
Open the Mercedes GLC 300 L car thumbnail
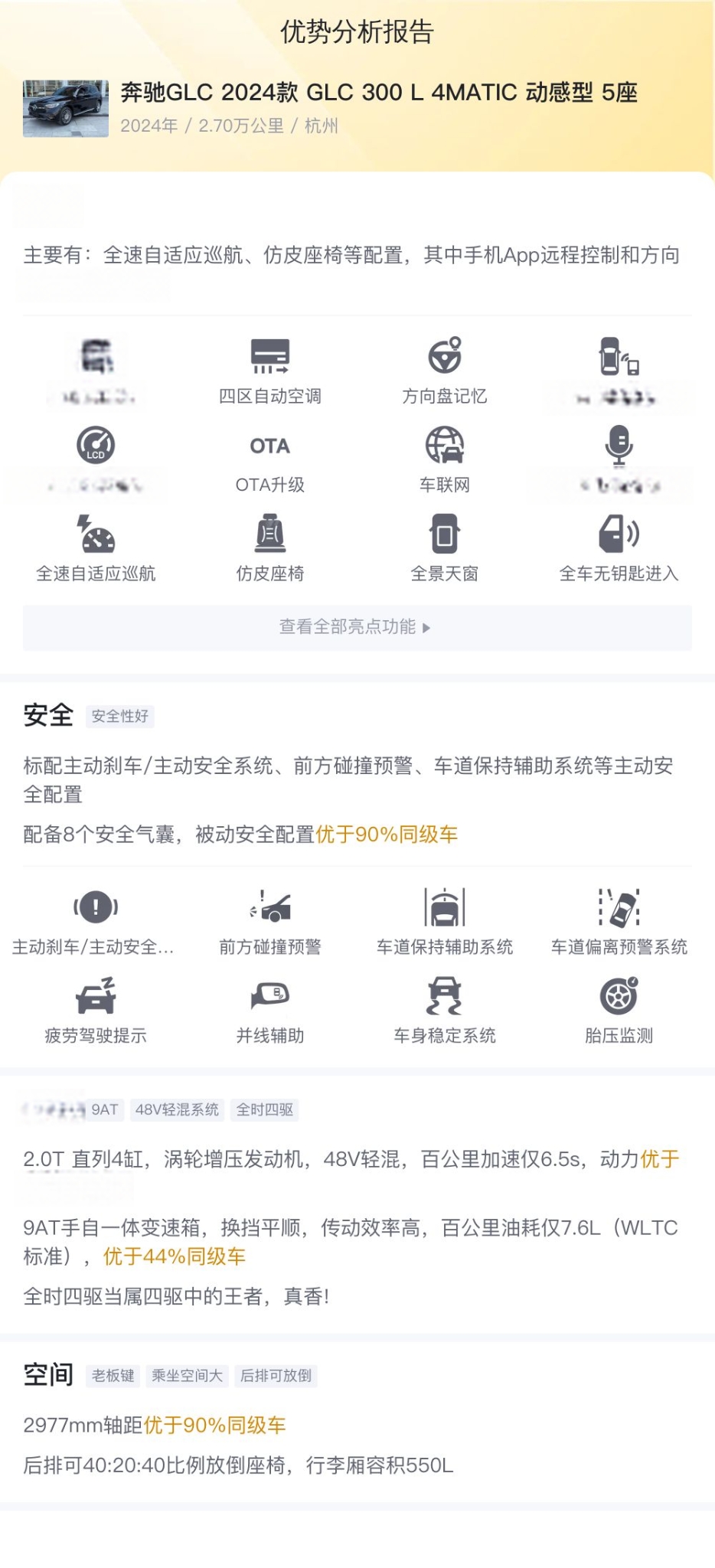[x=66, y=109]
